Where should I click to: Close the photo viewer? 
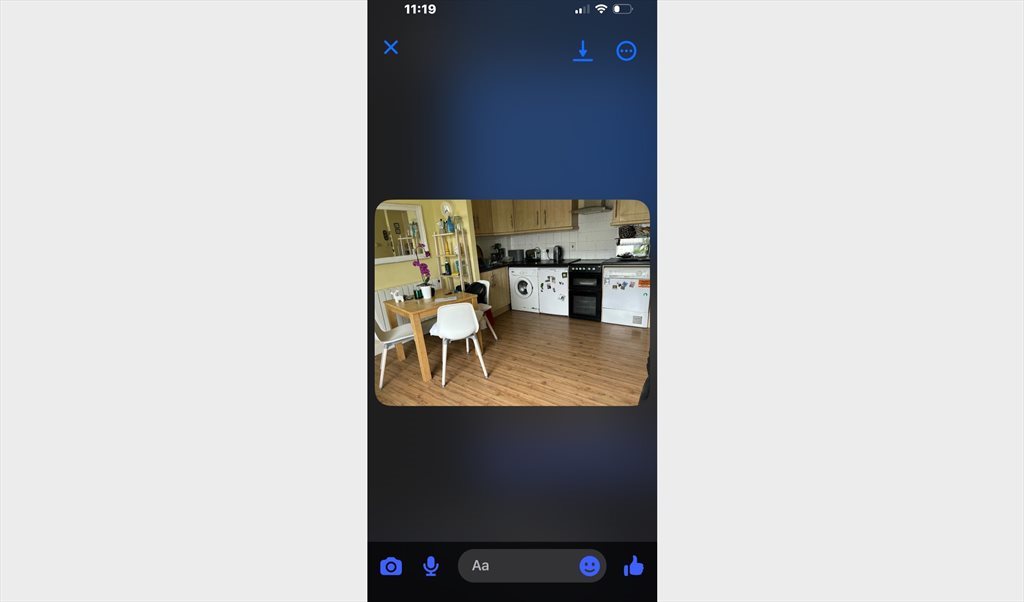pyautogui.click(x=391, y=47)
